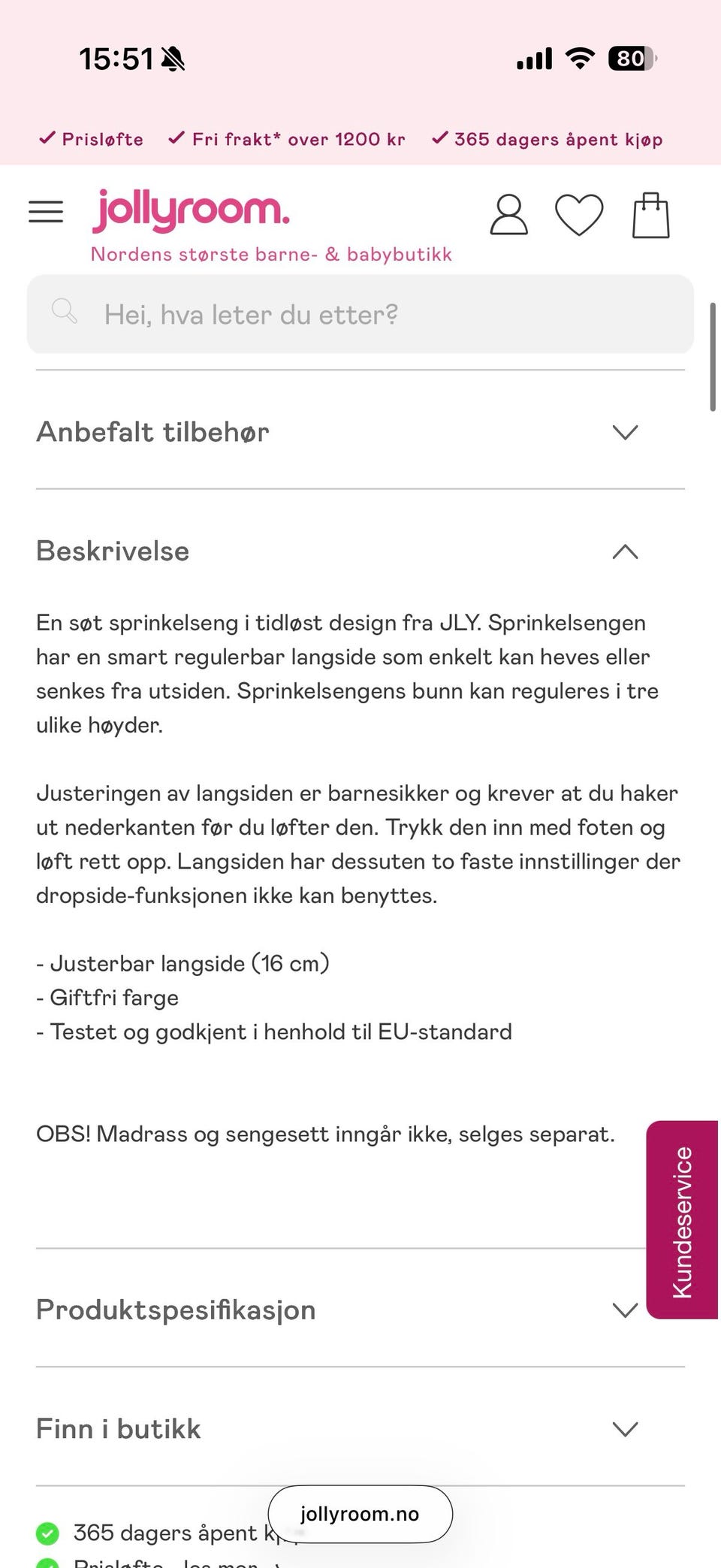This screenshot has width=721, height=1568.
Task: Collapse the Beskrivelse section
Action: pyautogui.click(x=625, y=552)
